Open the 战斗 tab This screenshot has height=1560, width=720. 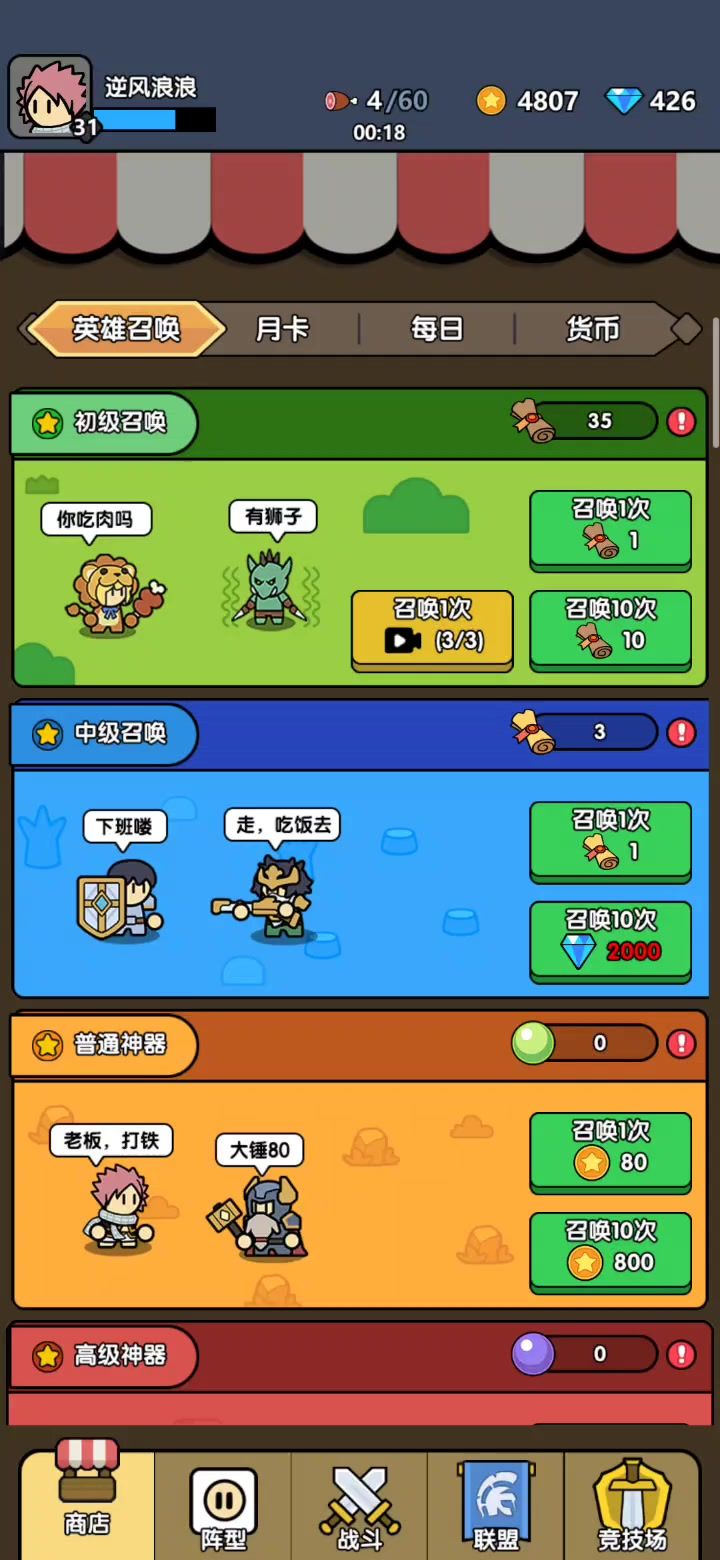[360, 1506]
